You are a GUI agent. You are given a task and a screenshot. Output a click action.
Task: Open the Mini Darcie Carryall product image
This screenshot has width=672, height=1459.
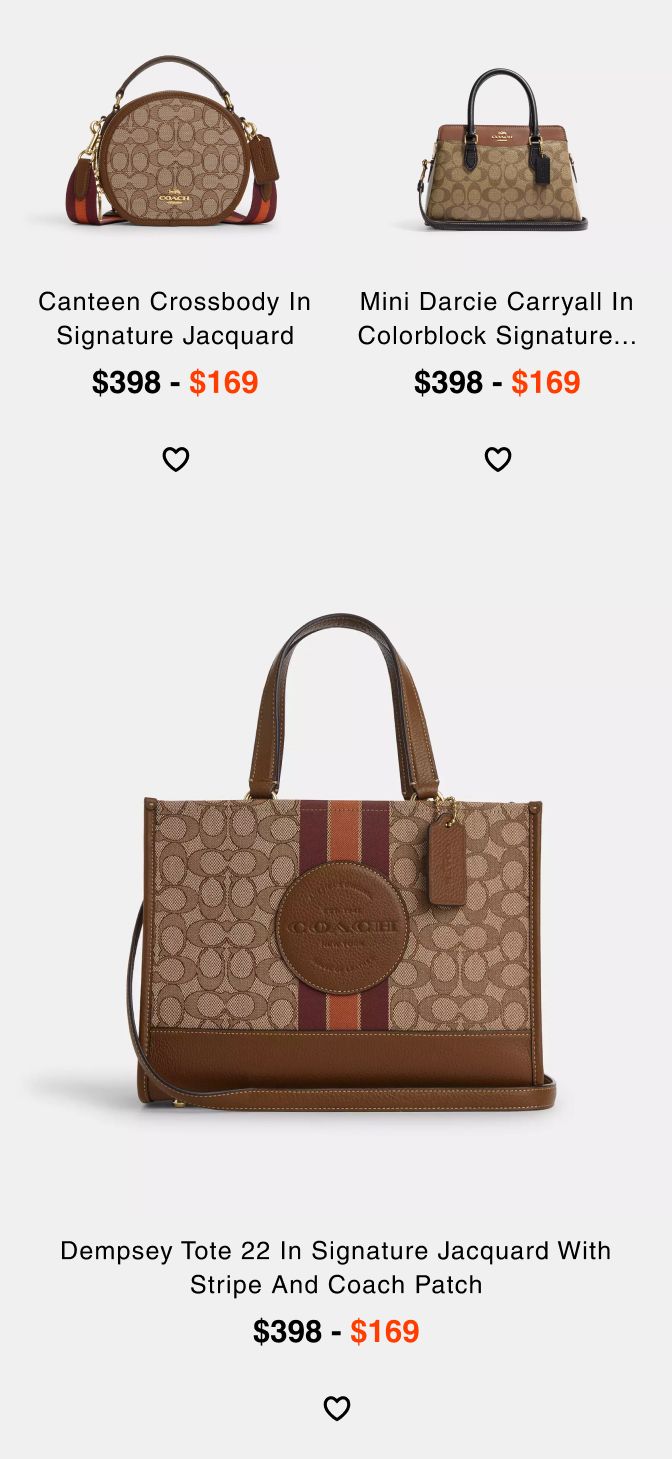[497, 150]
